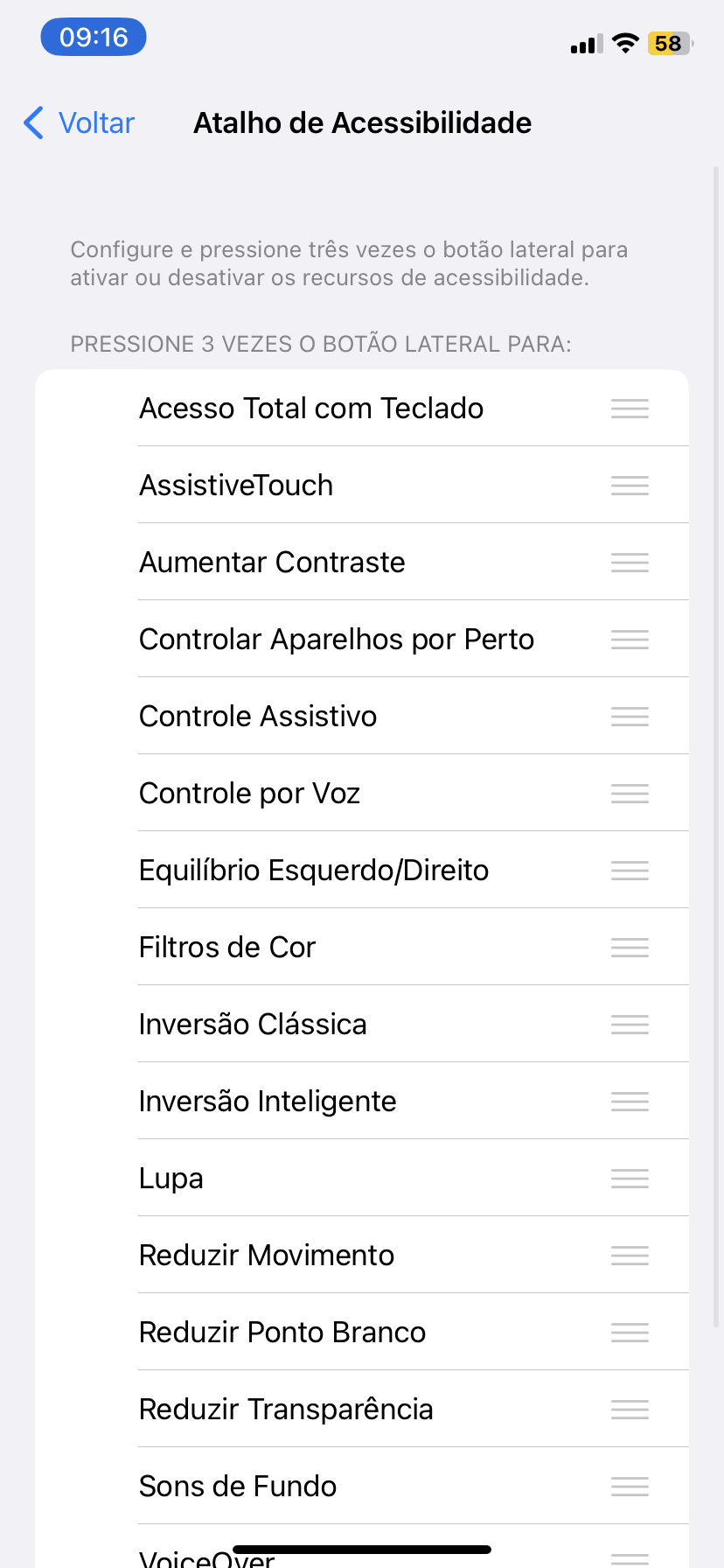Choose AssistiveTouch as shortcut
The image size is (724, 1568).
click(x=236, y=486)
